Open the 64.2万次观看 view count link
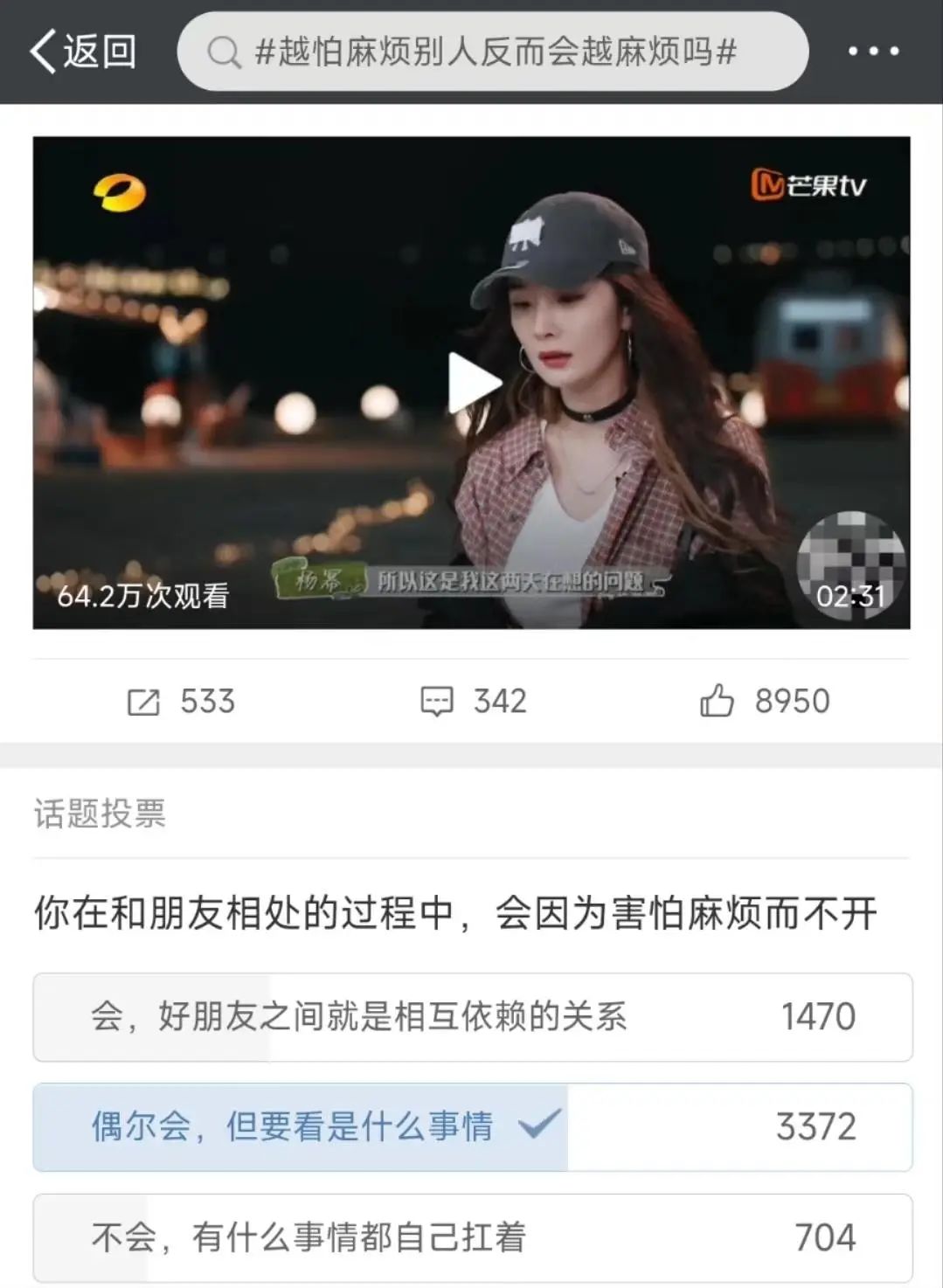 pos(142,597)
